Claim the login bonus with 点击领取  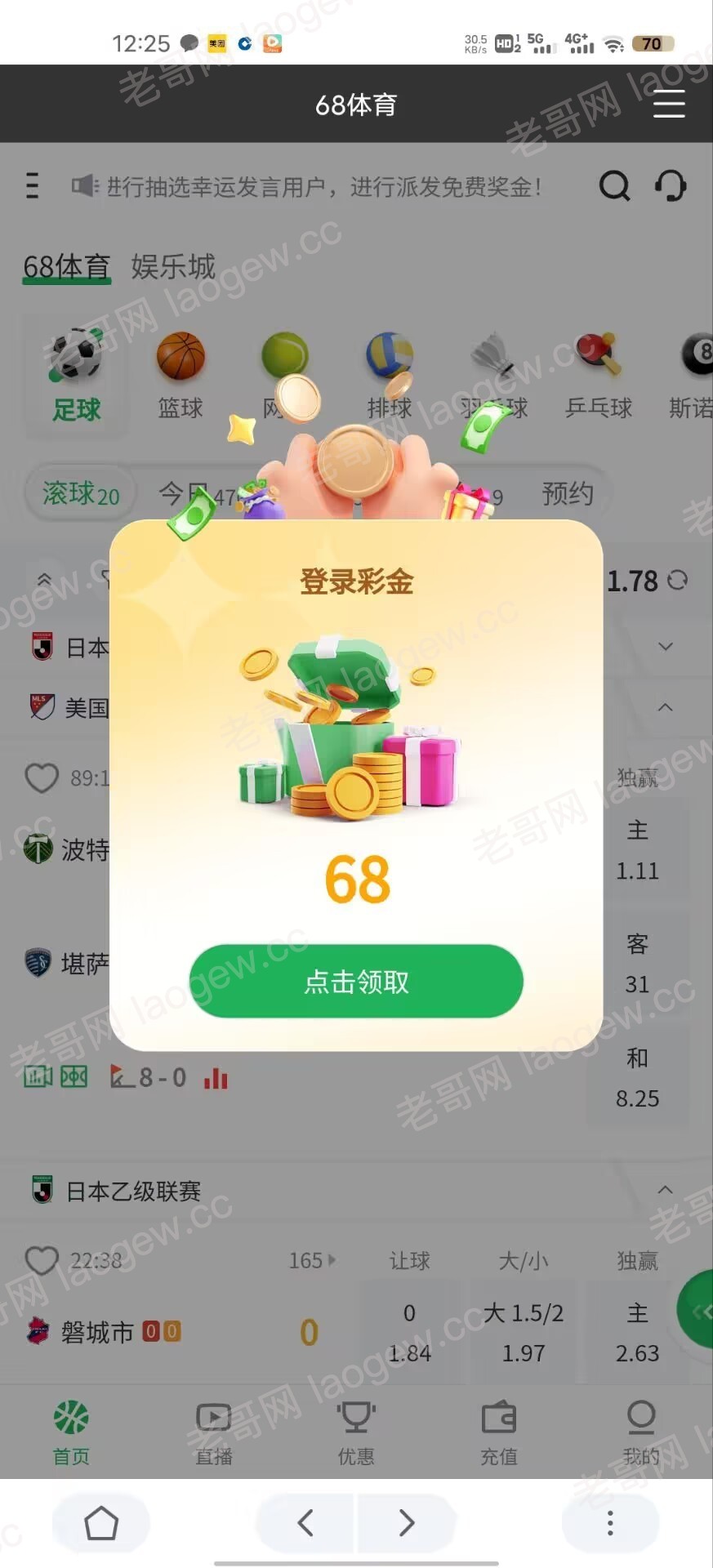356,981
